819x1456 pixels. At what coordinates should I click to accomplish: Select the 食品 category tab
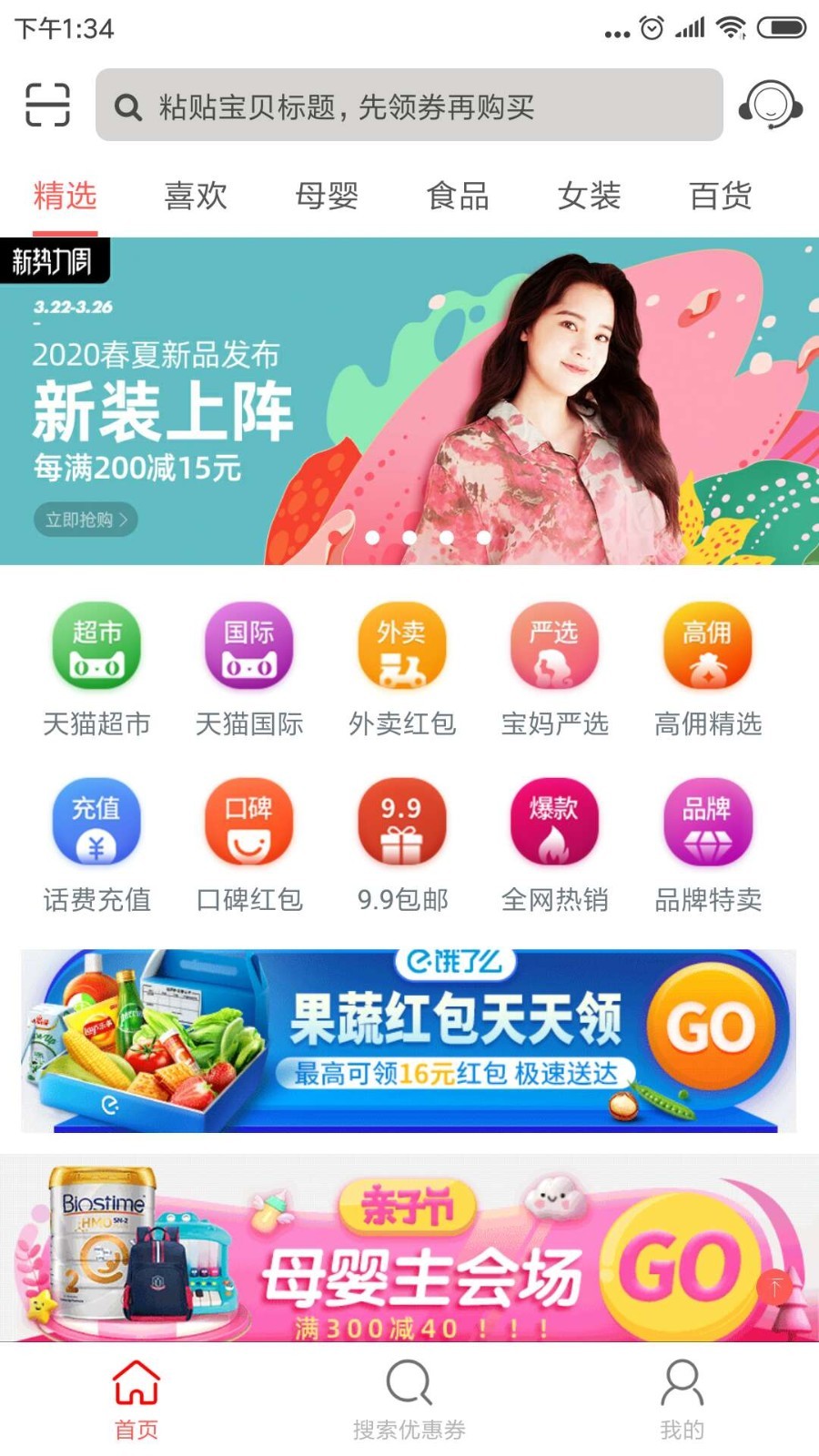(458, 196)
